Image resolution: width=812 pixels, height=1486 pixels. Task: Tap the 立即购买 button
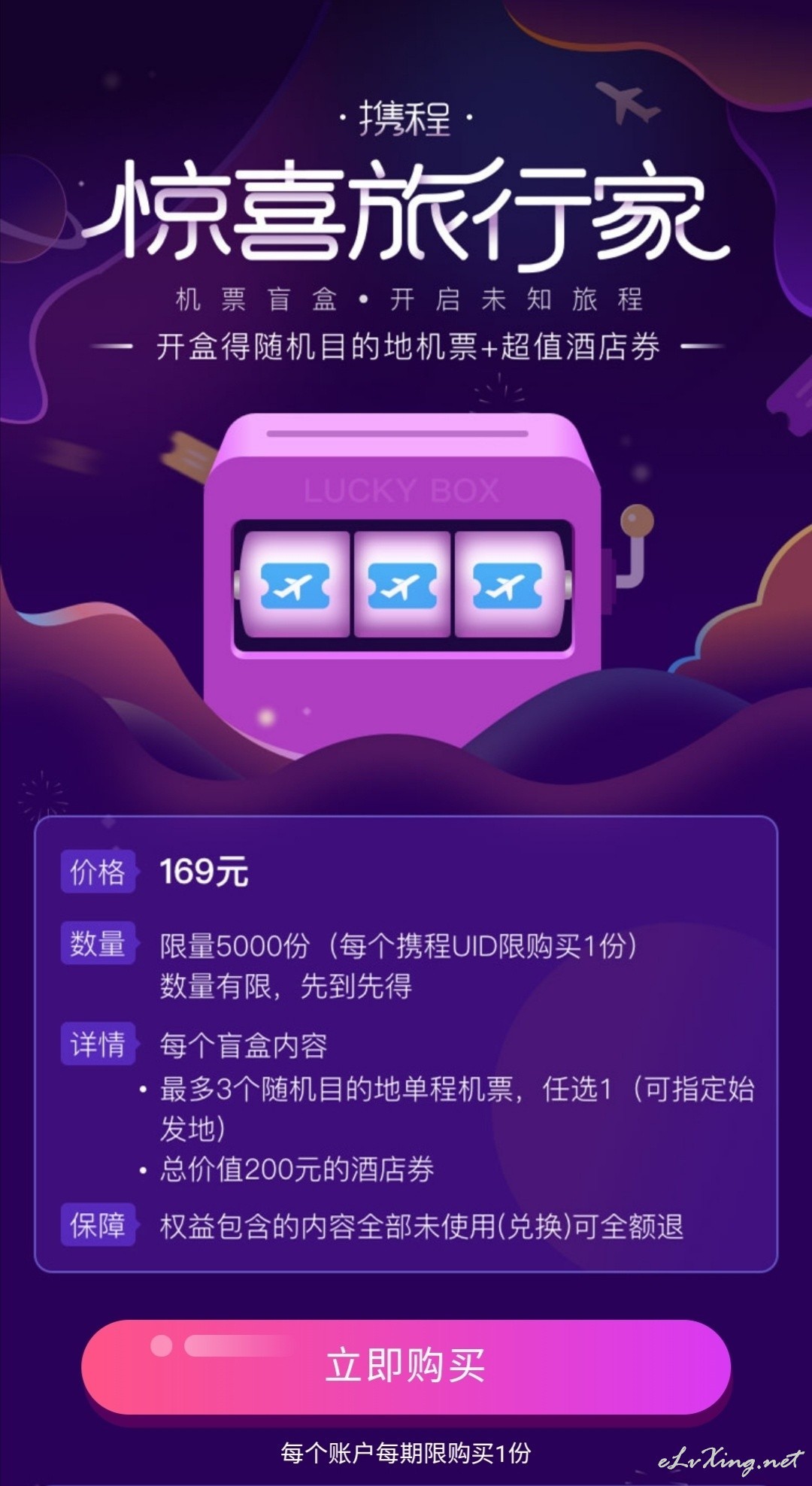pos(406,1366)
